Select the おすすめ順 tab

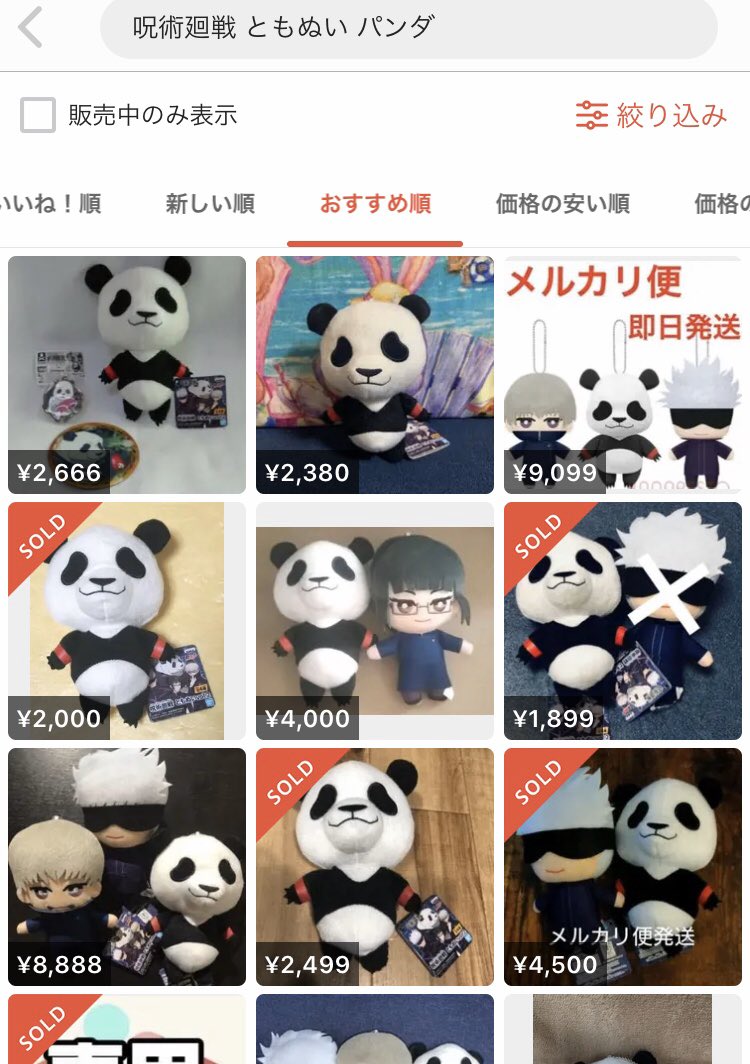pyautogui.click(x=375, y=204)
